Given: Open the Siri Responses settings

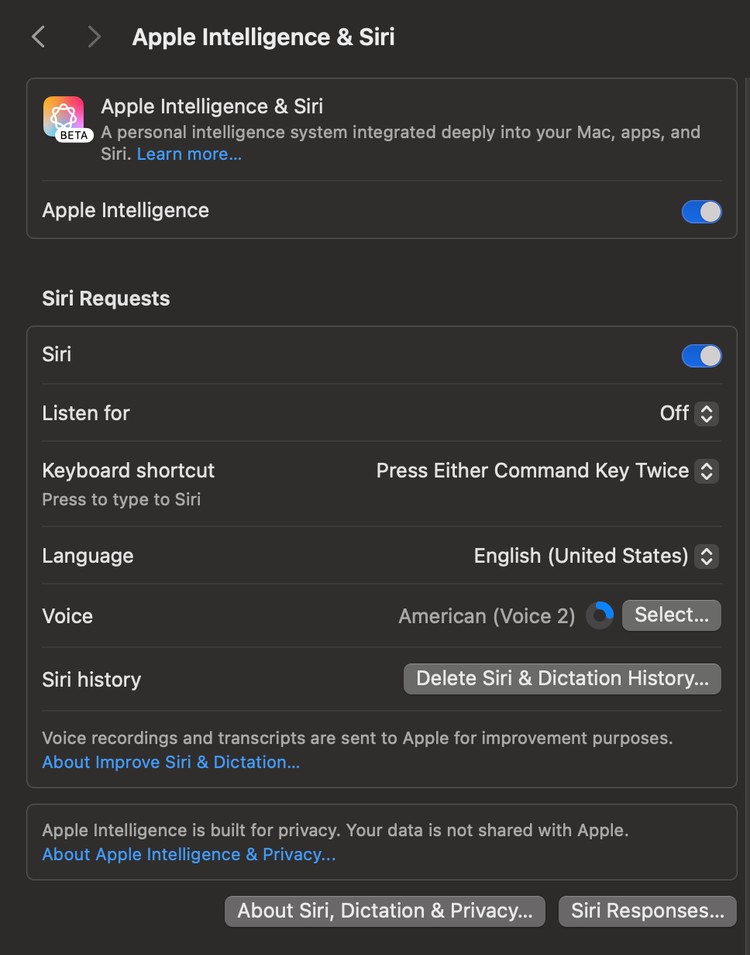Looking at the screenshot, I should (x=647, y=911).
